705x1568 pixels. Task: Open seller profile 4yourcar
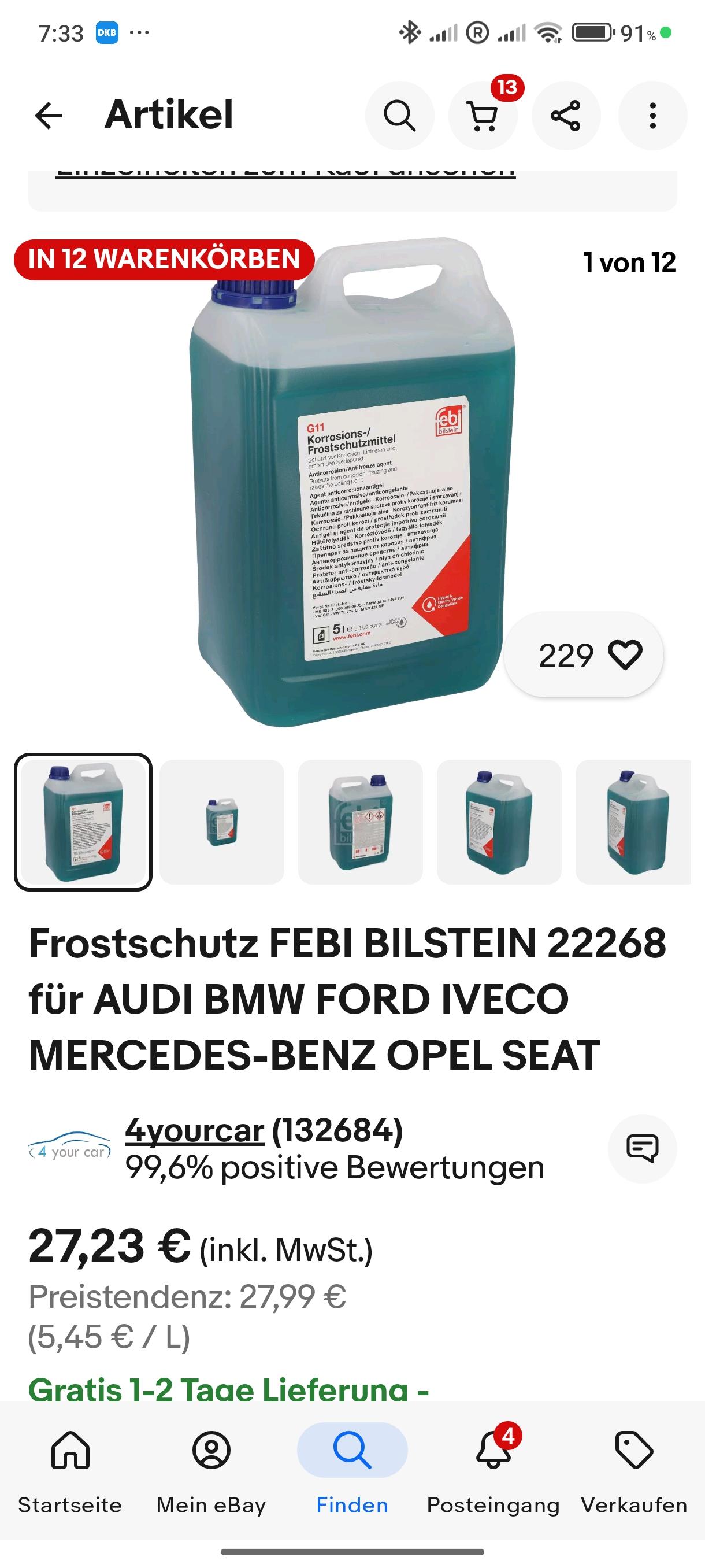pos(195,1131)
